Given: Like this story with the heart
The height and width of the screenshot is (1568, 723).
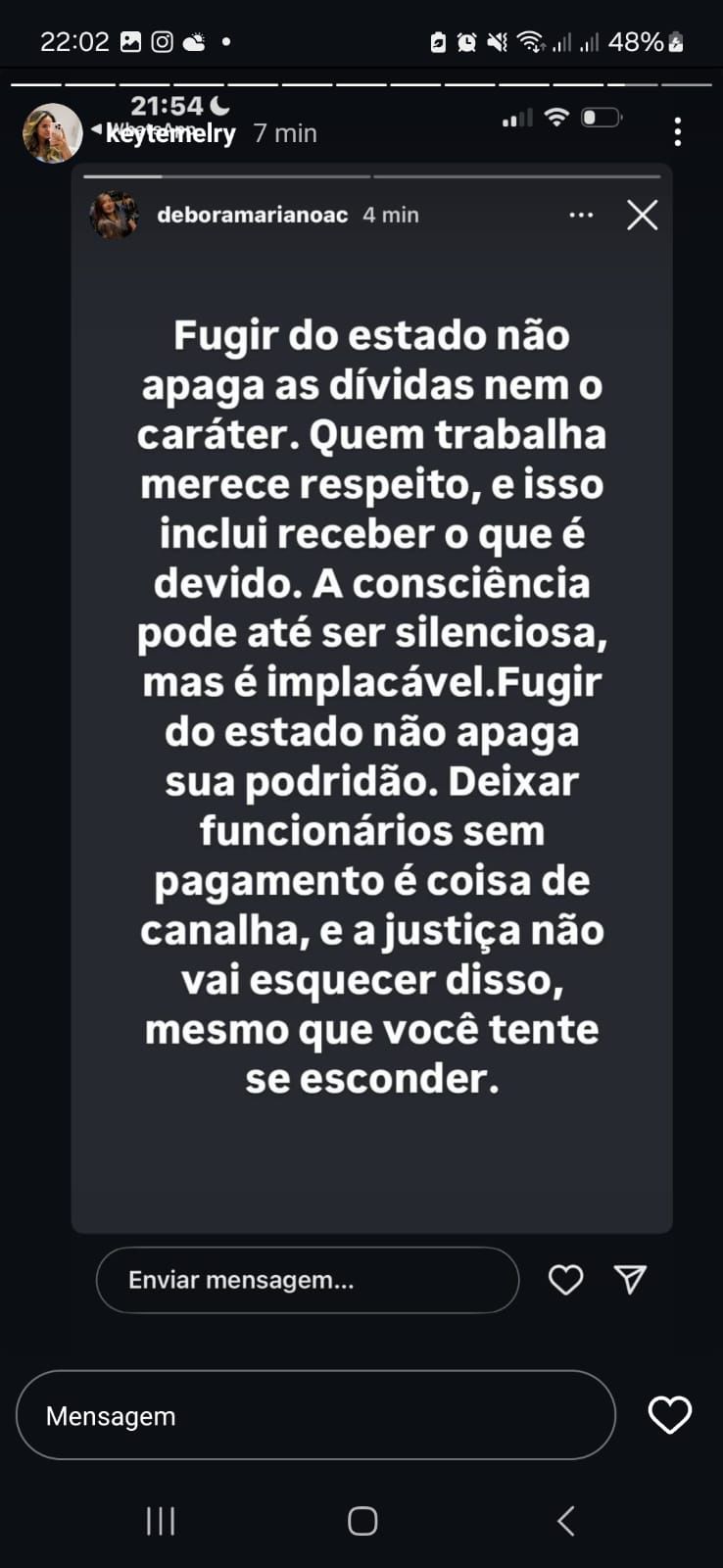Looking at the screenshot, I should click(670, 1415).
